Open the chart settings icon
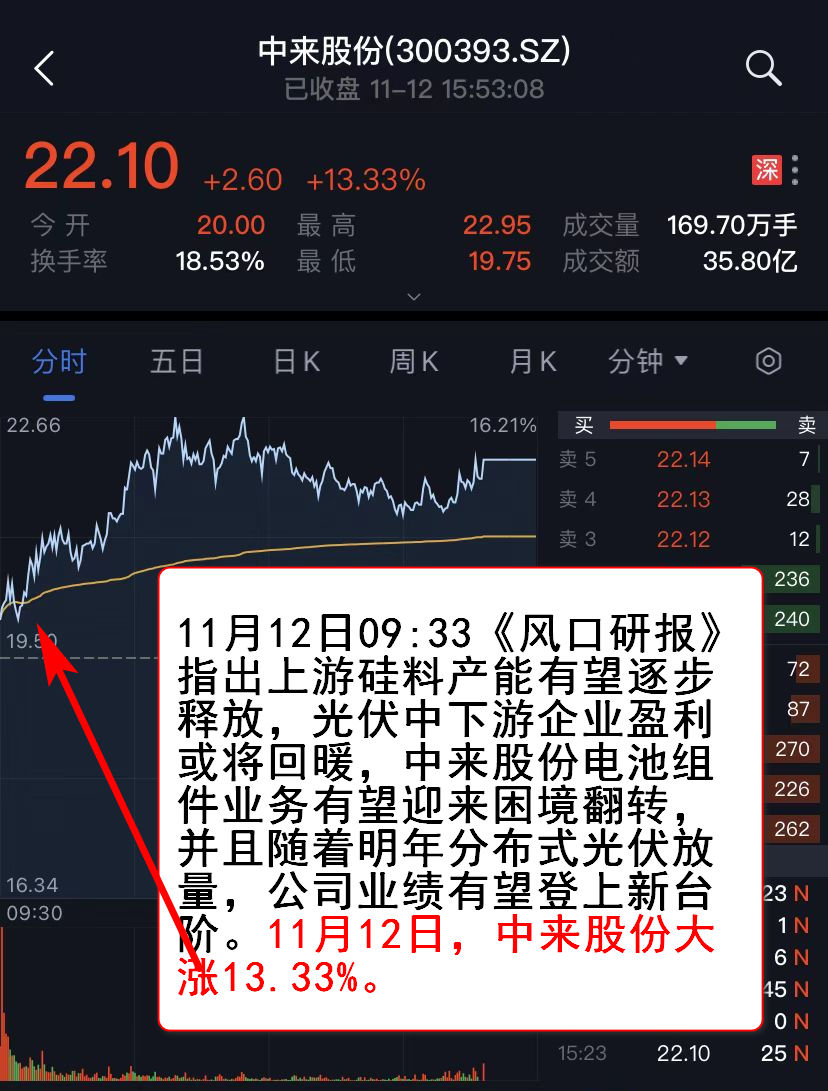Viewport: 828px width, 1091px height. (x=768, y=361)
